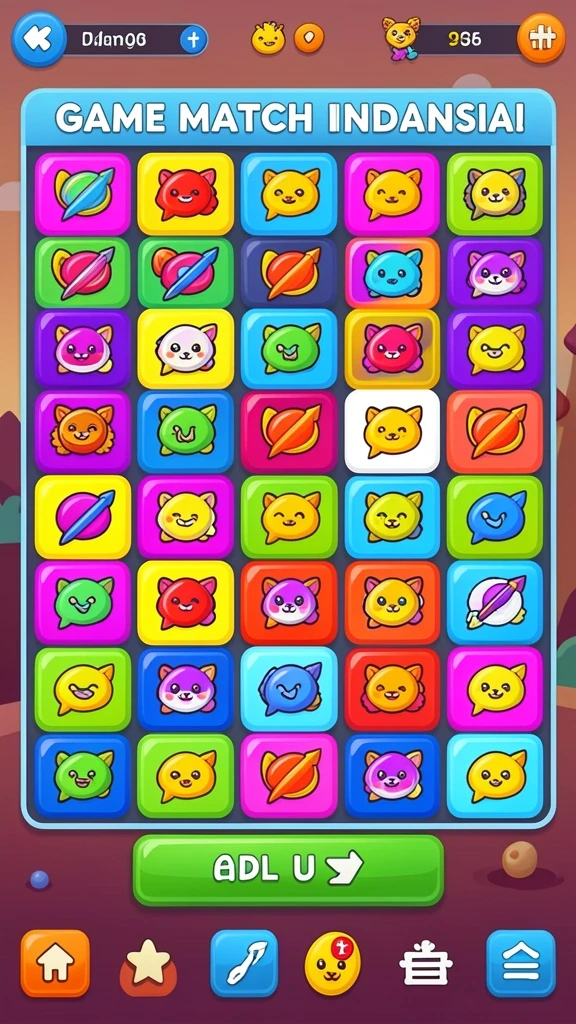
Task: Select the yellow cat on white tile
Action: point(392,431)
